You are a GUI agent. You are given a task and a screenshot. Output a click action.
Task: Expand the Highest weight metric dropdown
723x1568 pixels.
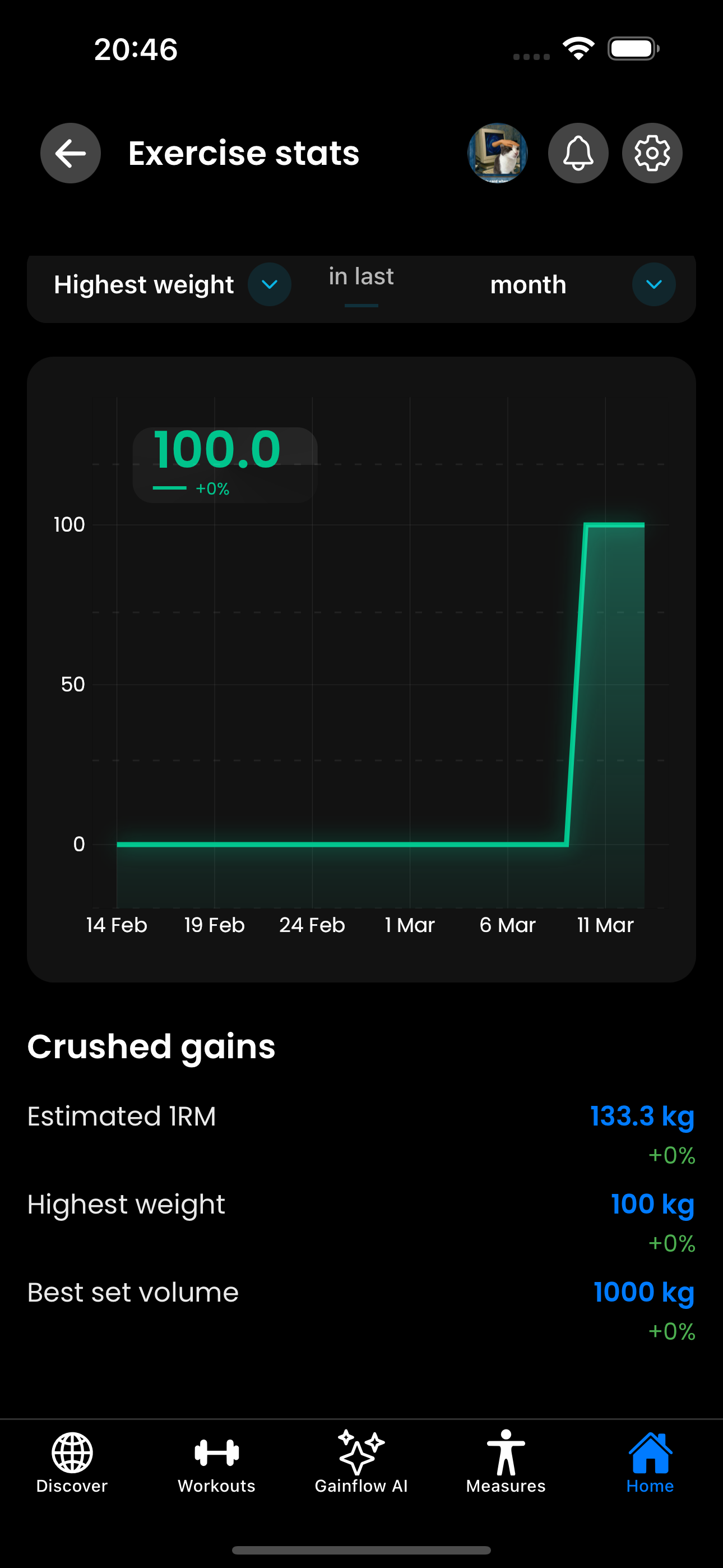point(269,284)
